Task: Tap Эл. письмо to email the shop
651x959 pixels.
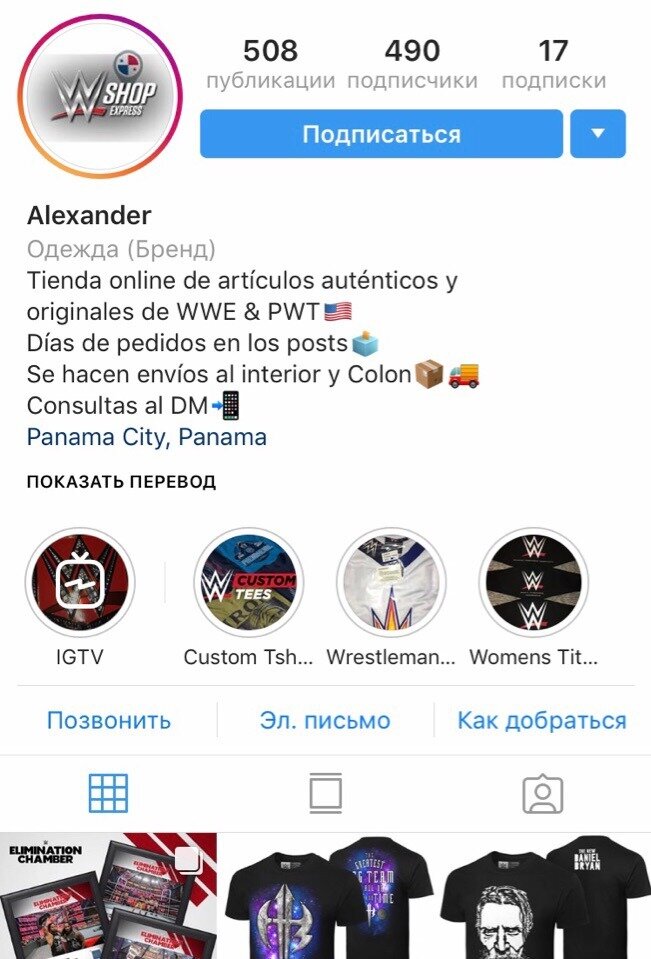Action: click(325, 720)
